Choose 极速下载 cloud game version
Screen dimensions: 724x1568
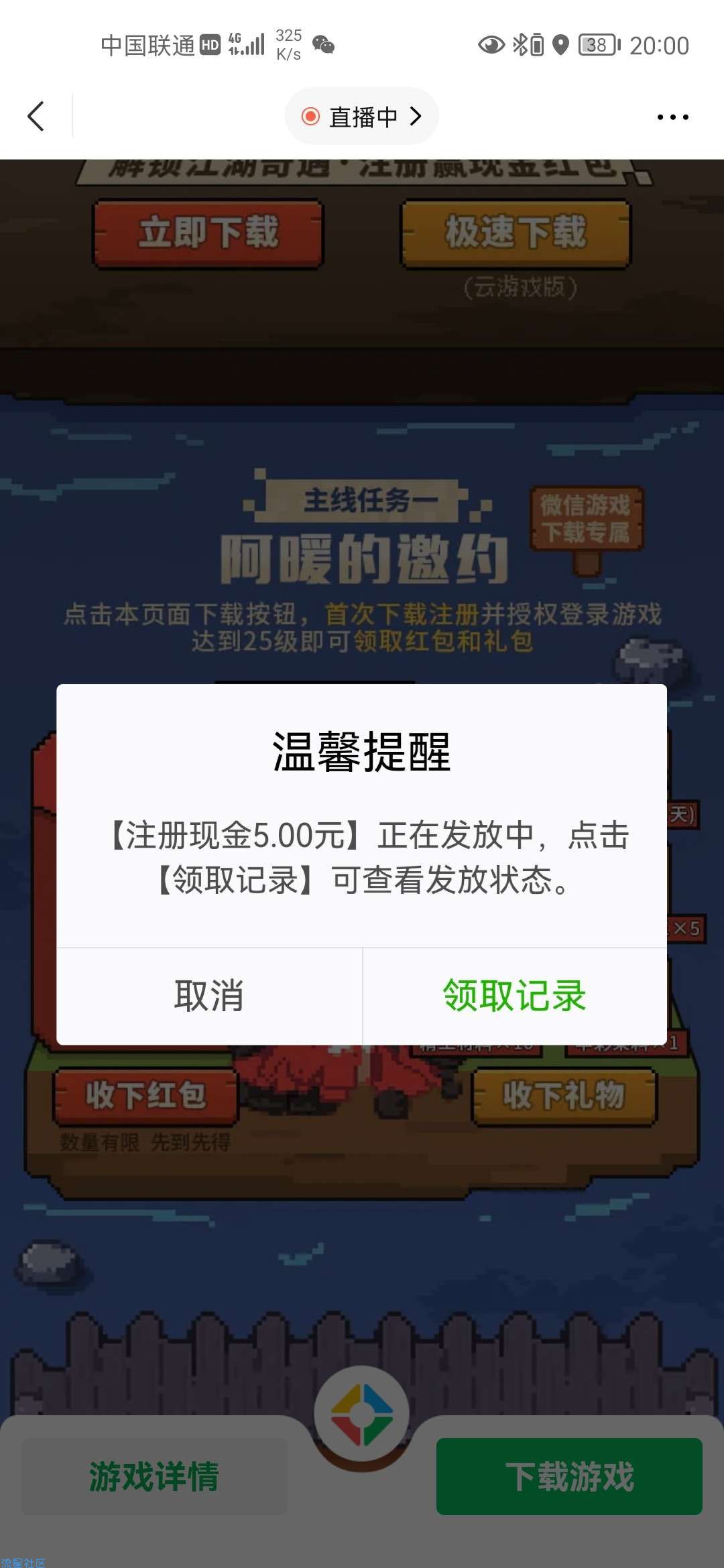click(516, 233)
